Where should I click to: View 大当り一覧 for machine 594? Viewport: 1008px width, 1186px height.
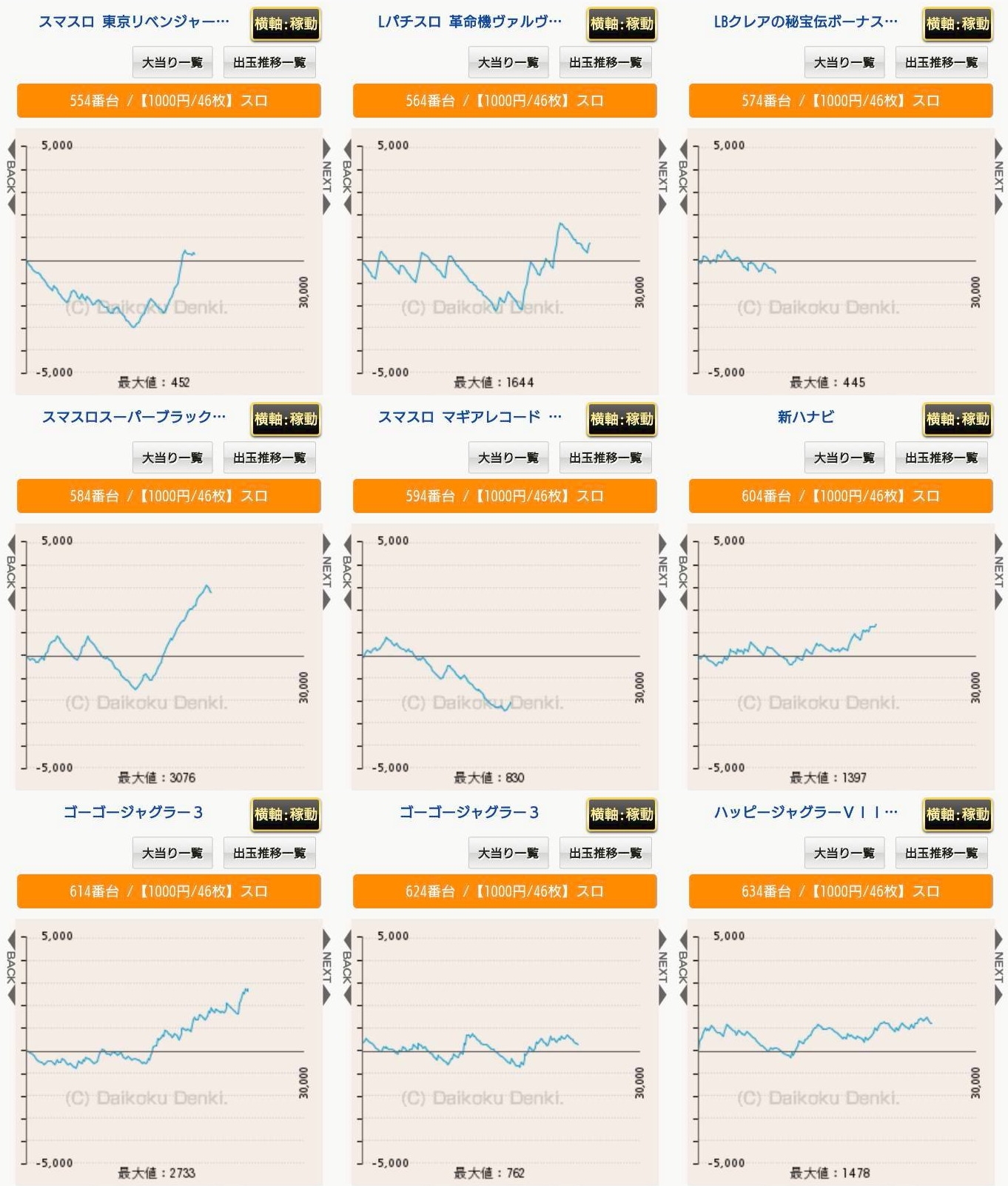508,458
